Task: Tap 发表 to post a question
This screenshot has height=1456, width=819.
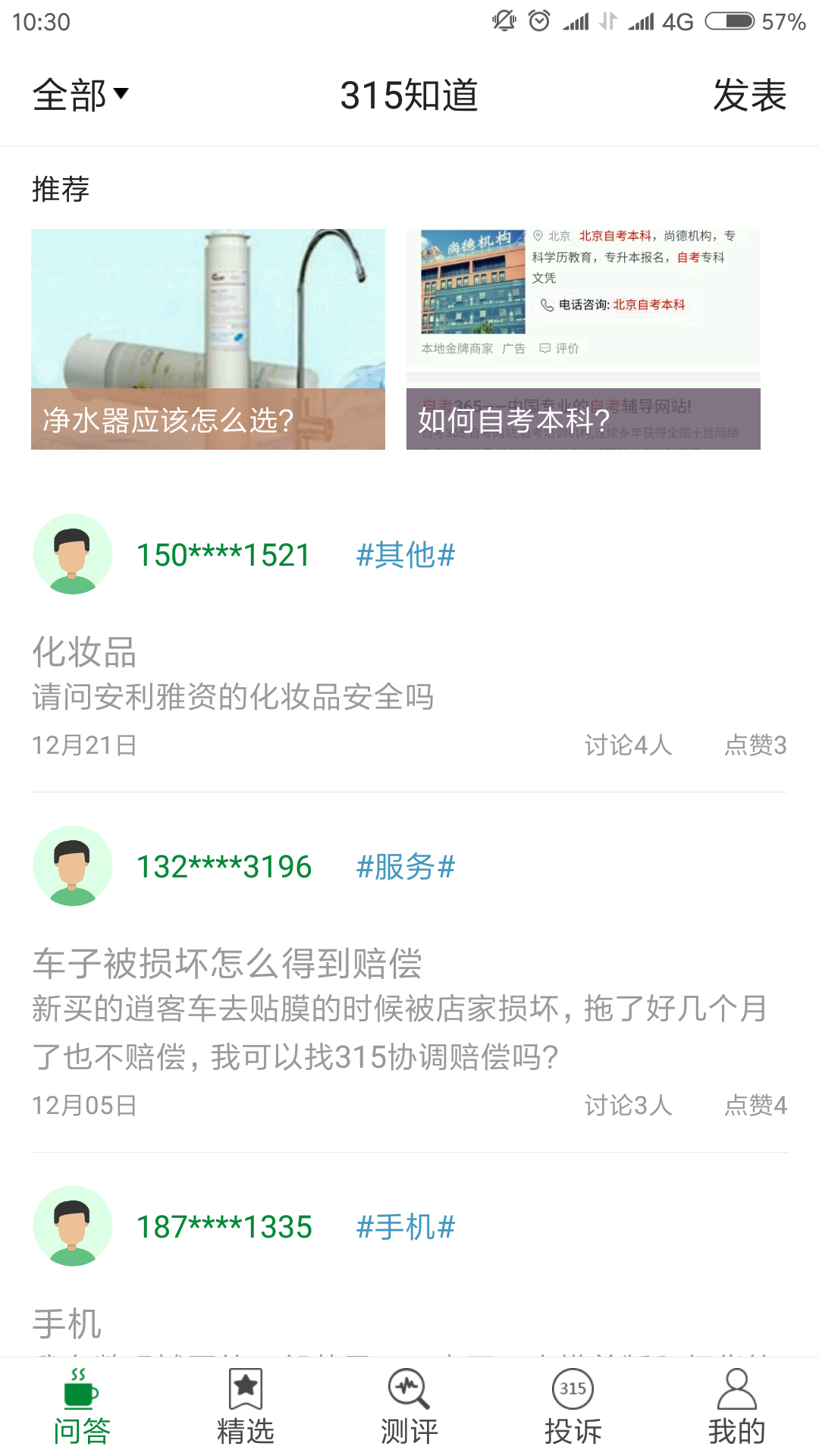Action: pyautogui.click(x=748, y=96)
